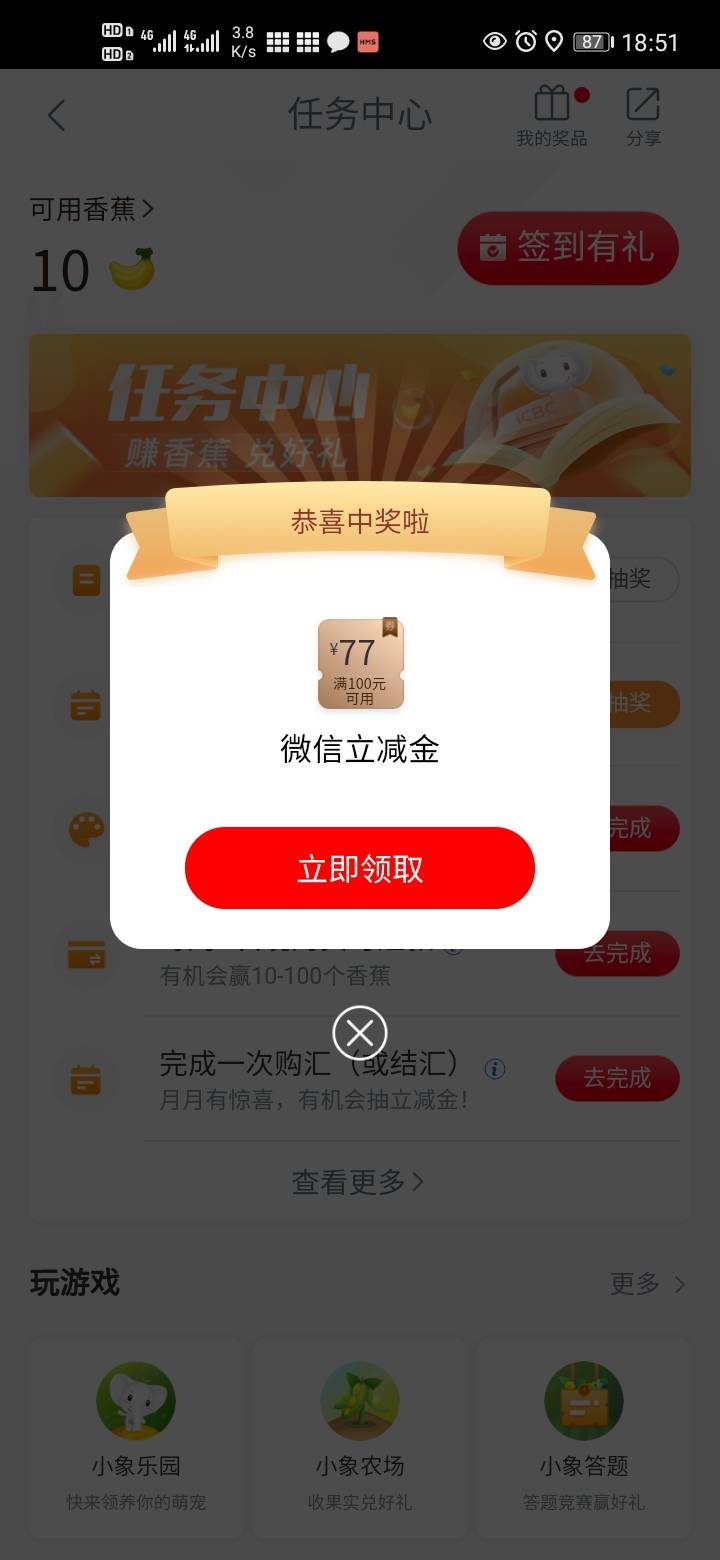The height and width of the screenshot is (1560, 720).
Task: Tap 去完成 for 完成一次购汇 task
Action: (x=617, y=1078)
